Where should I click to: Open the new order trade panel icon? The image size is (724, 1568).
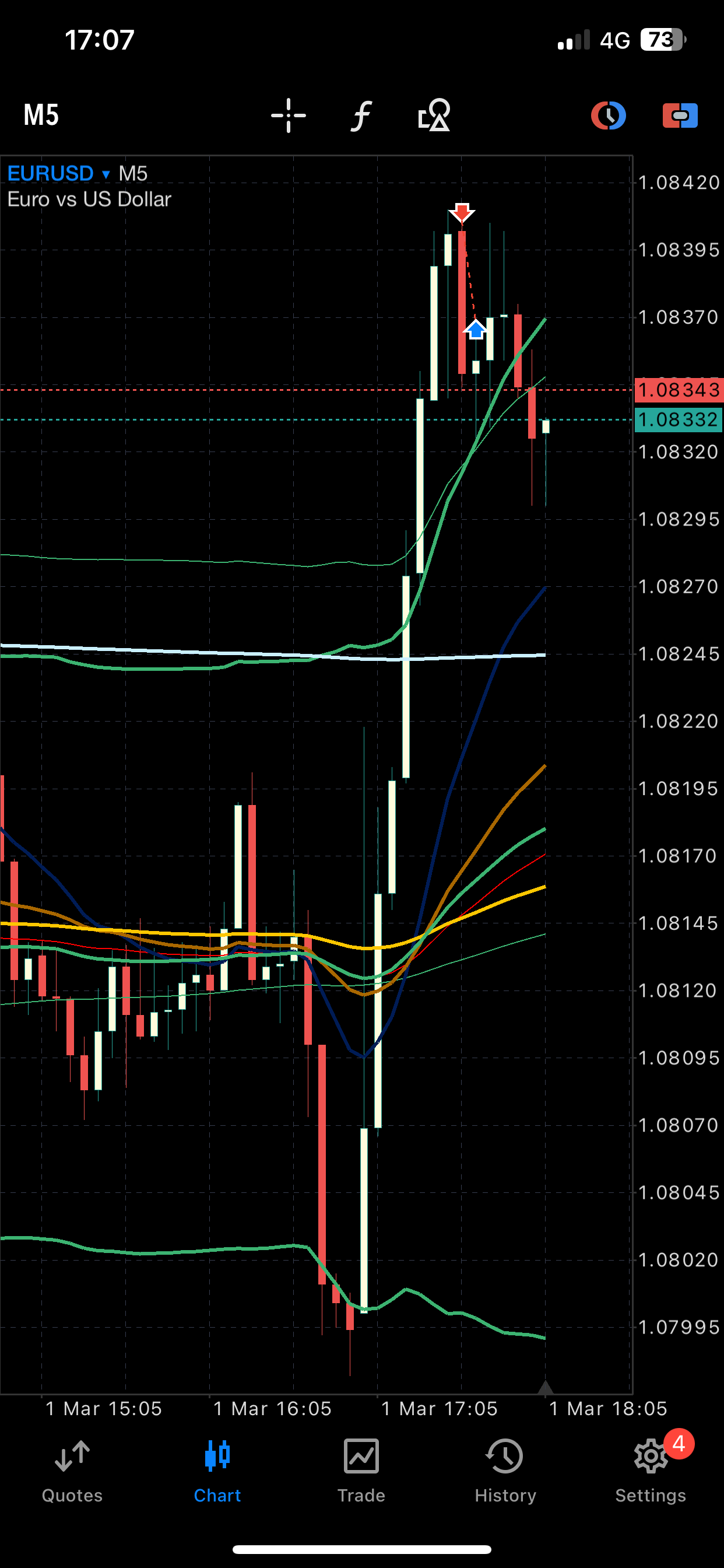click(x=680, y=115)
